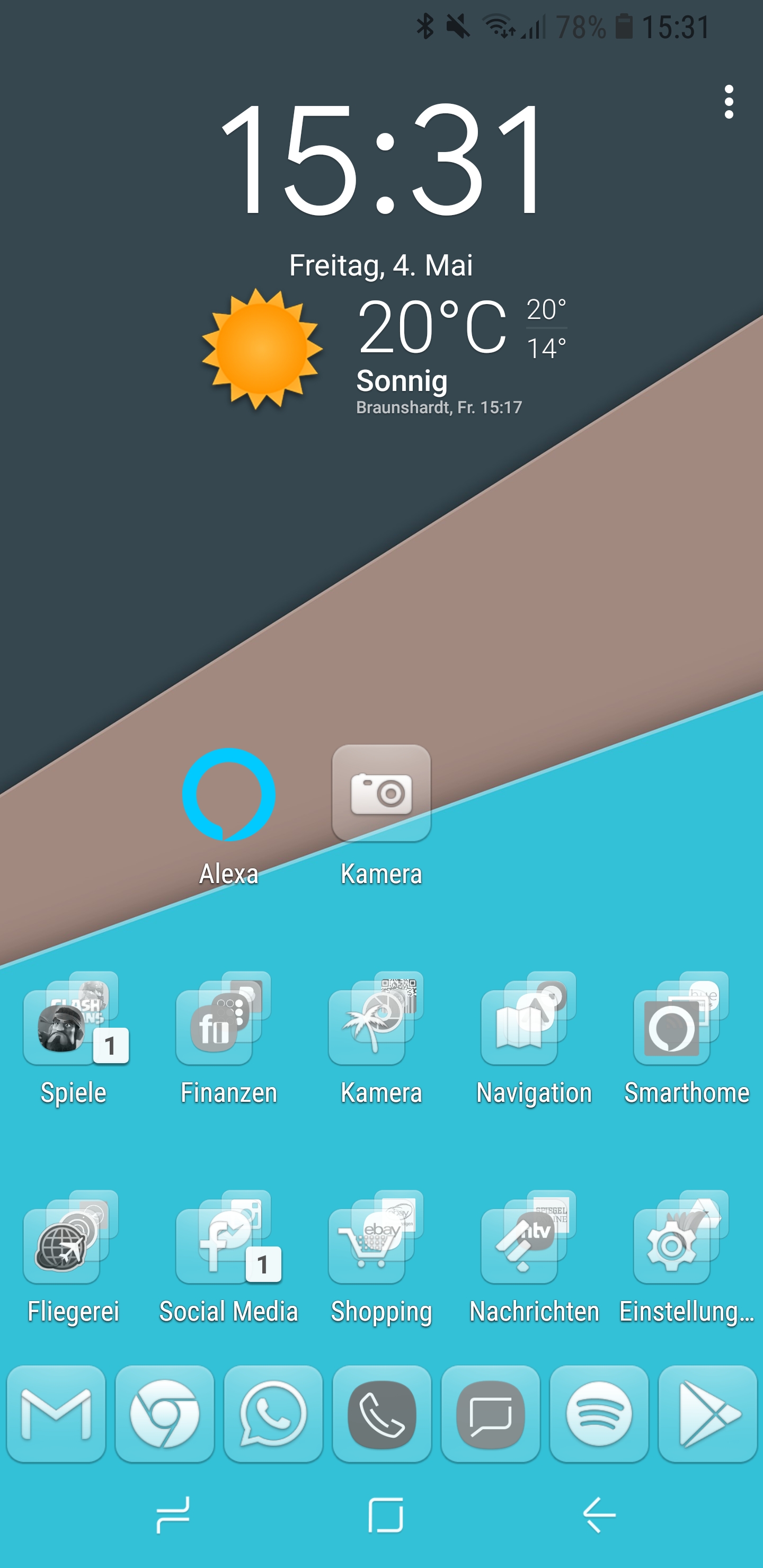Open the phone dialer
Image resolution: width=763 pixels, height=1568 pixels.
382,1413
